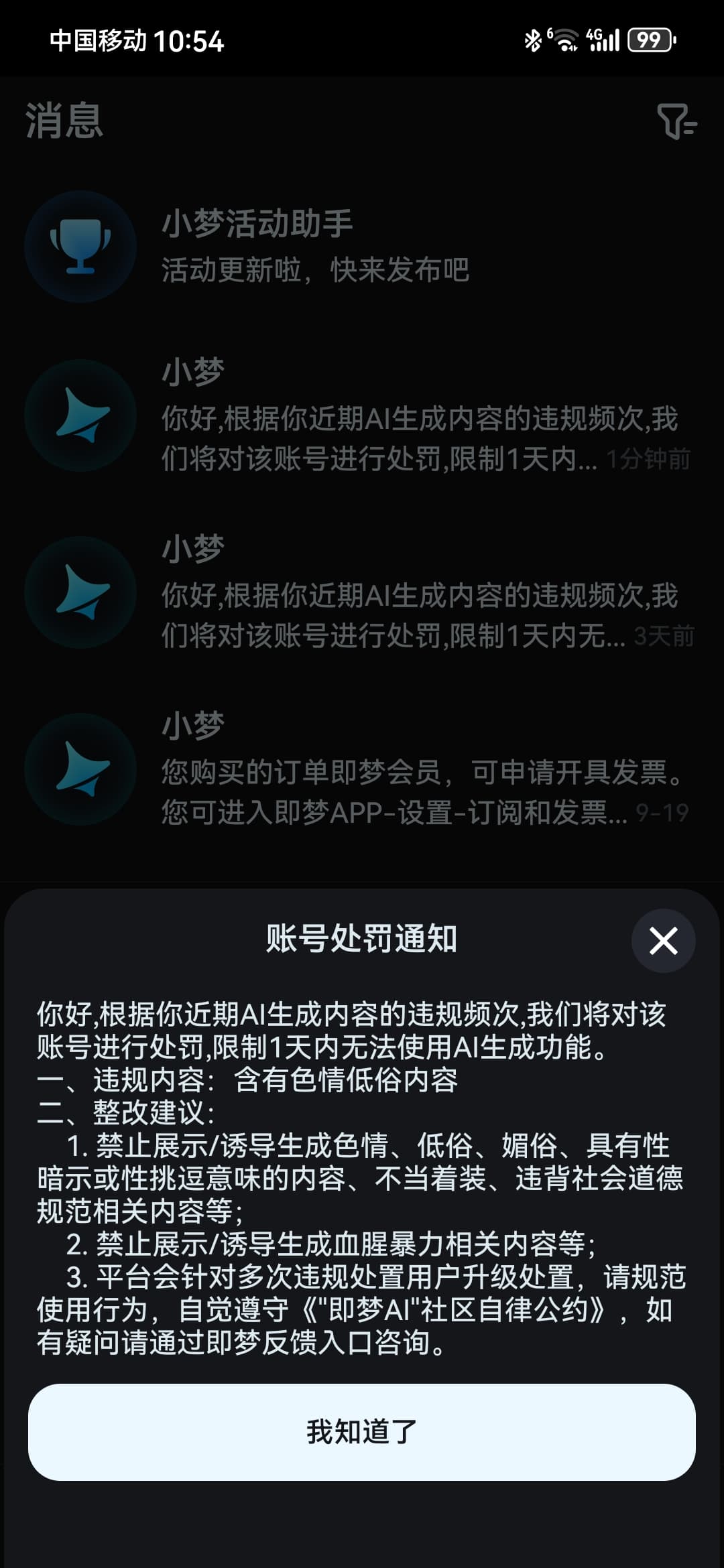This screenshot has width=724, height=1568.
Task: Close the 账号处罚通知 dialog
Action: point(663,941)
